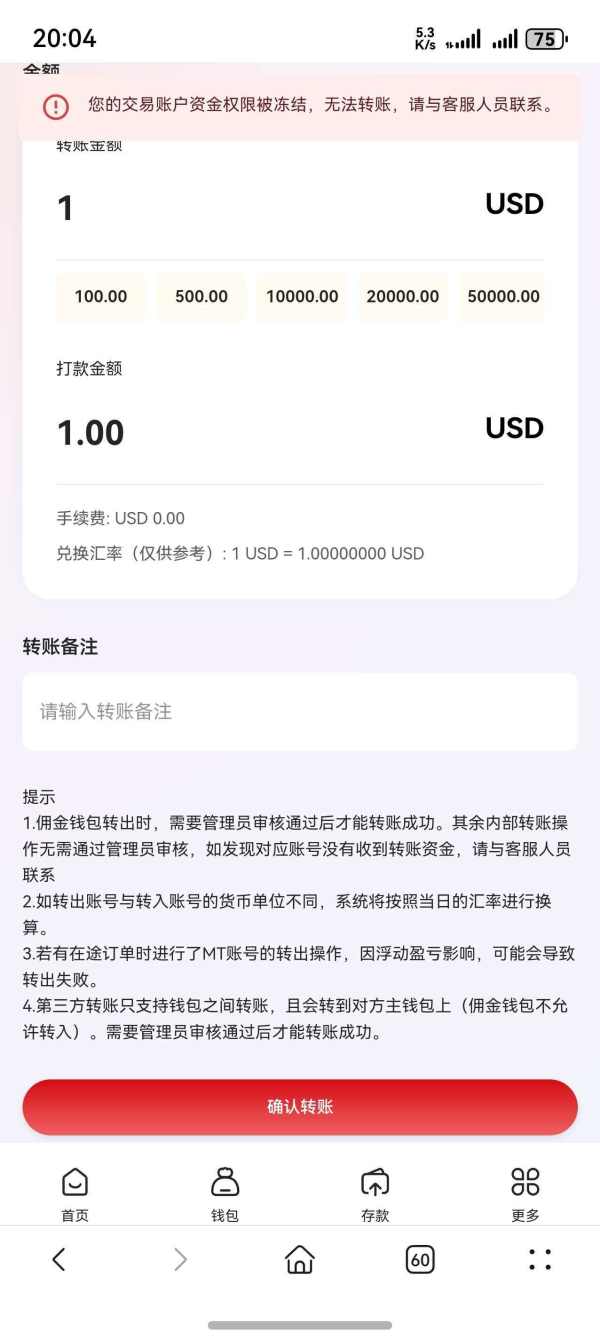Open the 存款 deposit tab
The image size is (600, 1339).
click(375, 1194)
